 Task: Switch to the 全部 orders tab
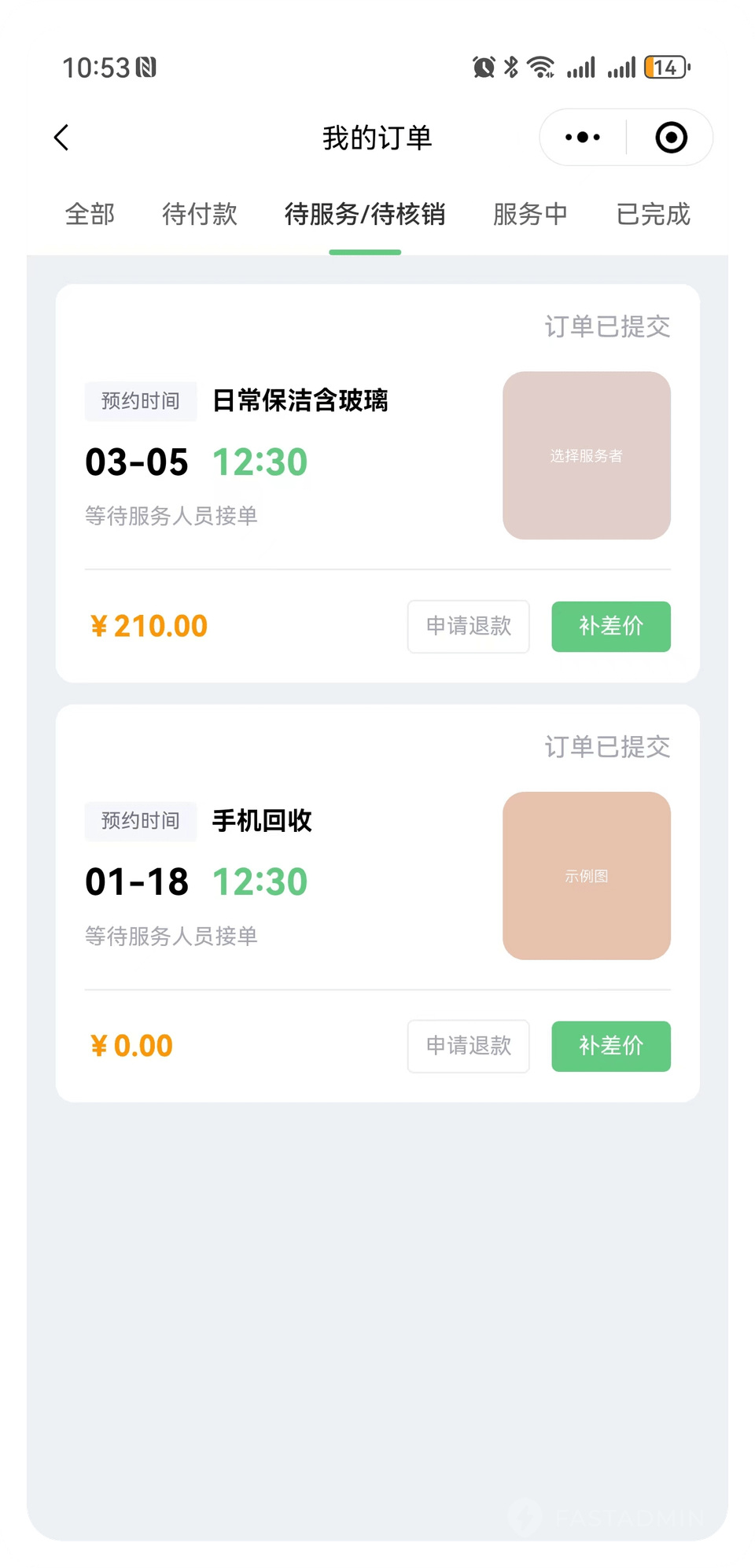[90, 214]
